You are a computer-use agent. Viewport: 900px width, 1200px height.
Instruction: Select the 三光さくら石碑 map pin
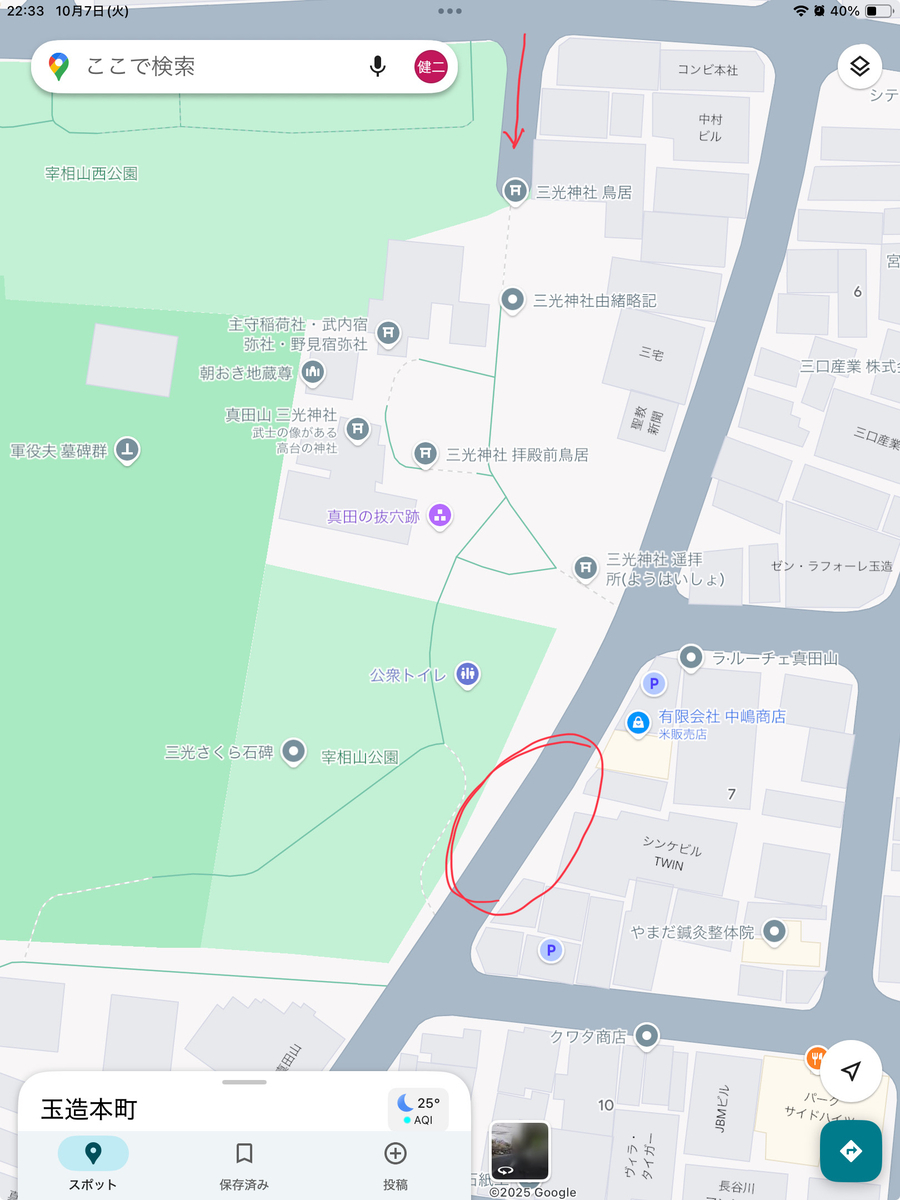[293, 750]
